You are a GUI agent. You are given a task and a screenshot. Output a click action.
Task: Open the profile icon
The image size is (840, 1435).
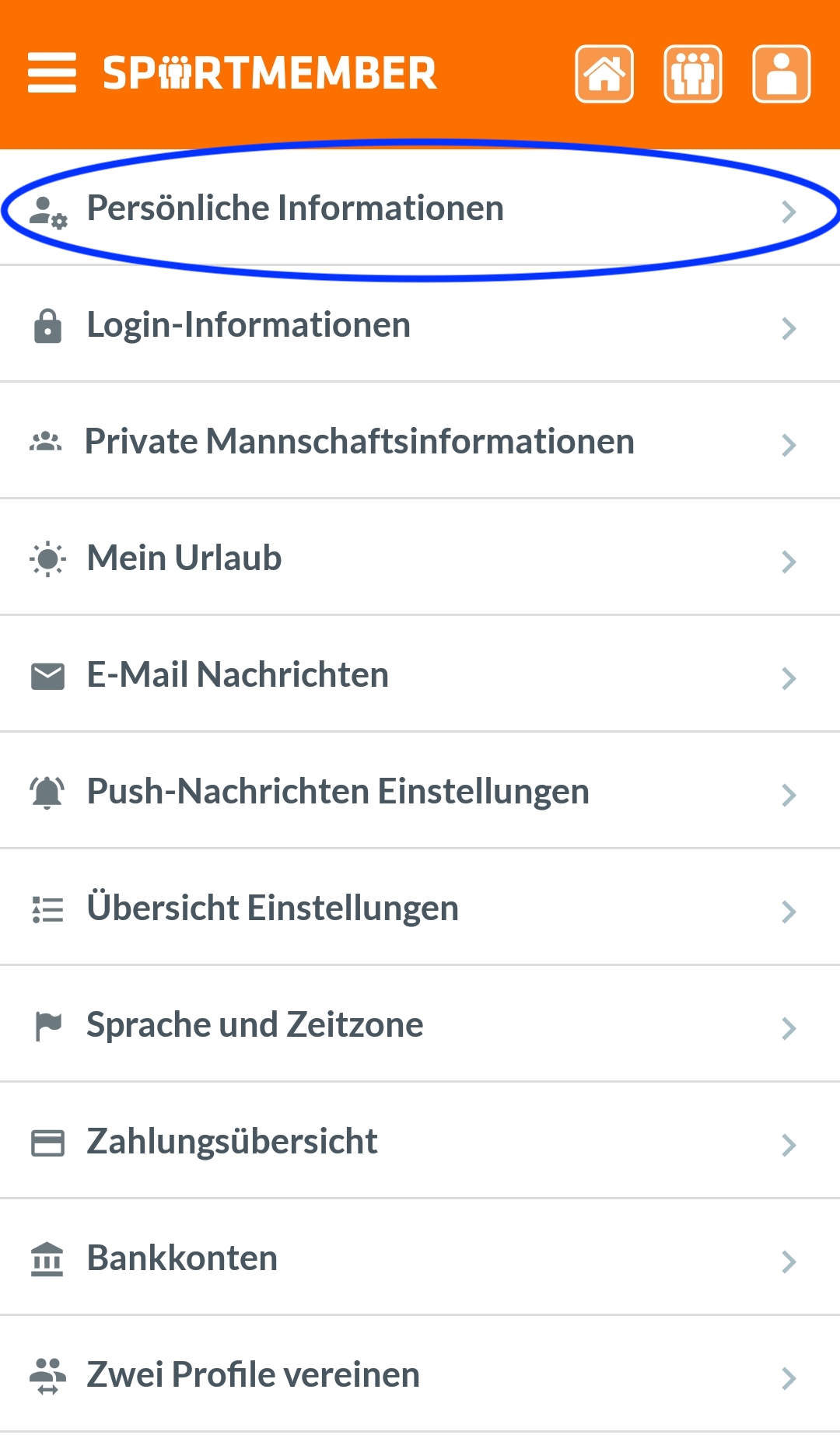pyautogui.click(x=782, y=74)
